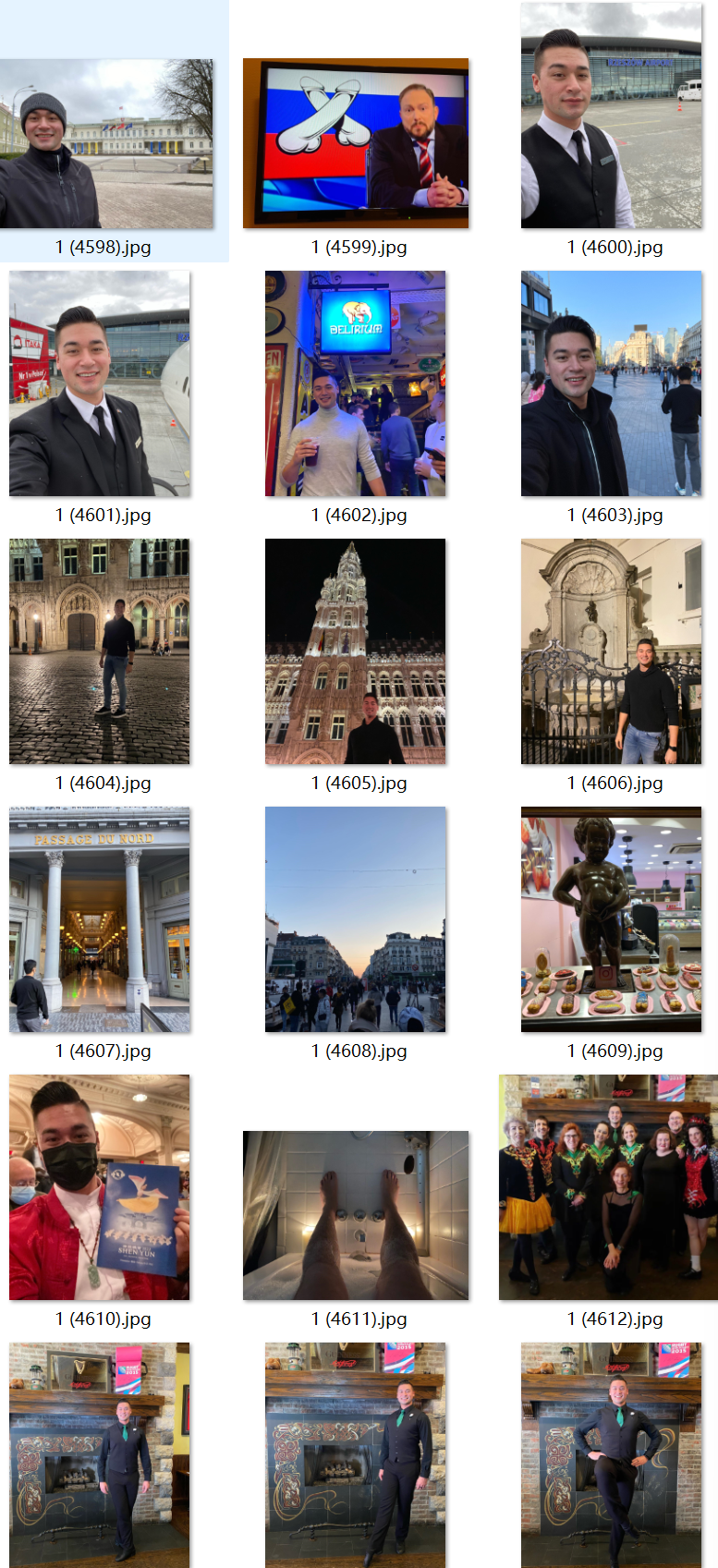Open the lit tower photo 1 (4605).jpg
Image resolution: width=718 pixels, height=1568 pixels.
pos(355,651)
